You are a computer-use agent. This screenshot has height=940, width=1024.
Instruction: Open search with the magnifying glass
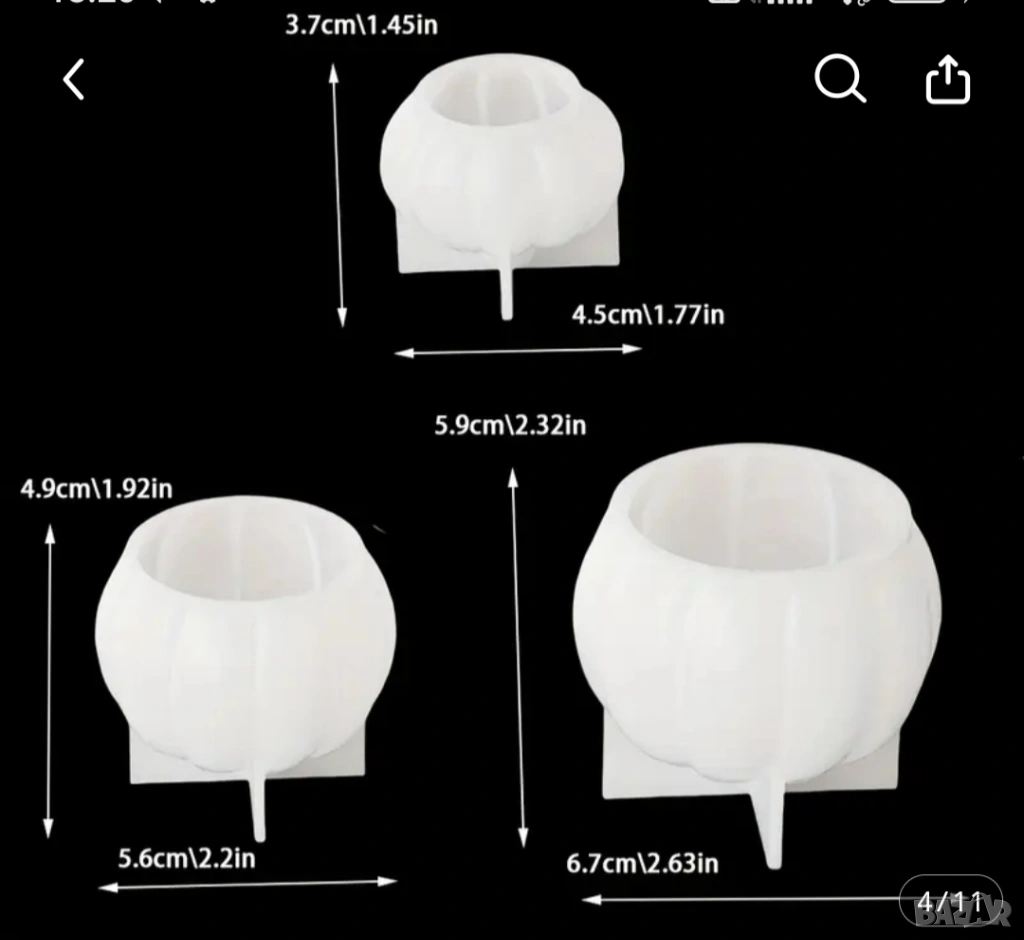tap(839, 79)
